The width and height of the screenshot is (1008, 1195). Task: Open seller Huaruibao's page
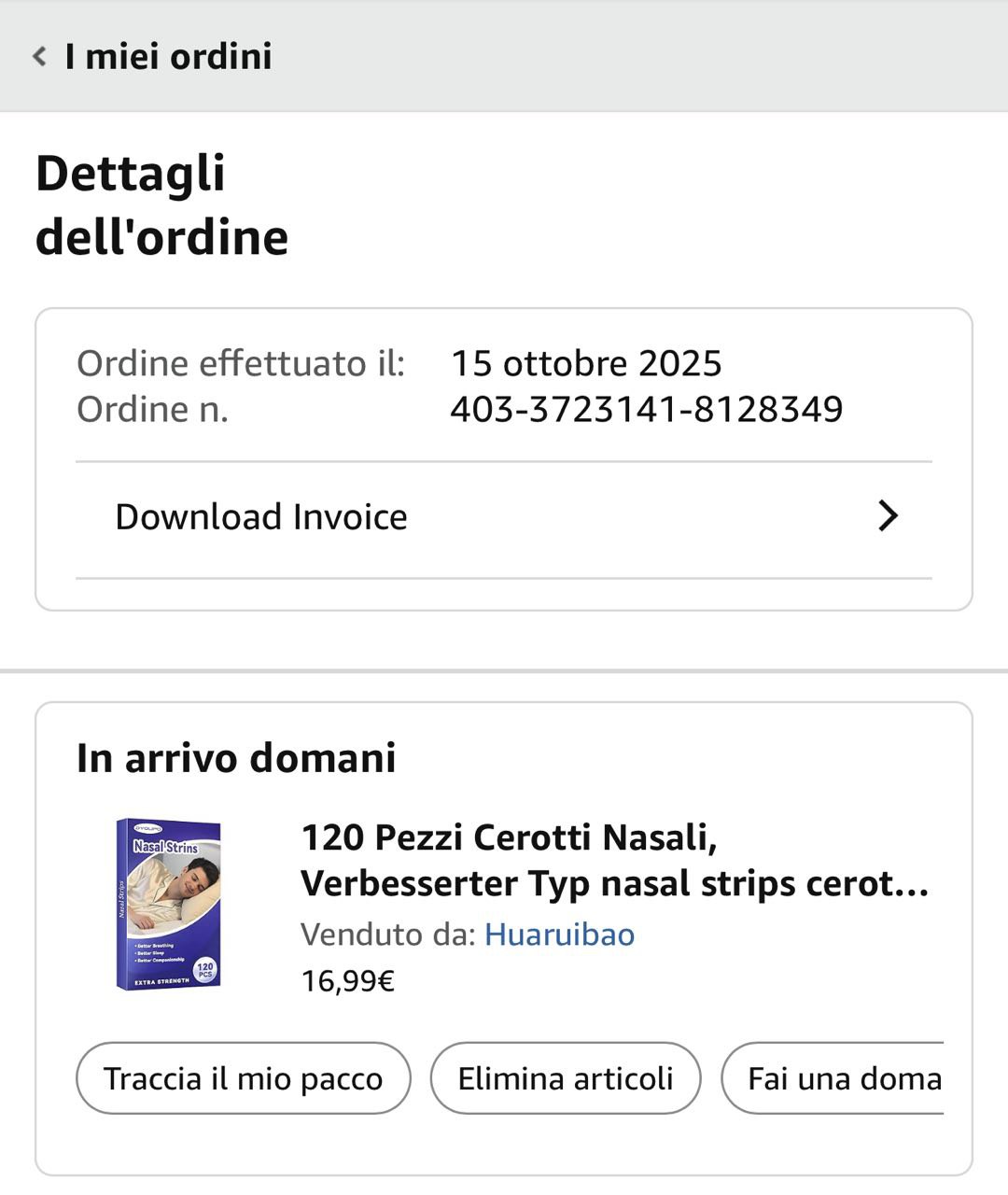pyautogui.click(x=559, y=935)
